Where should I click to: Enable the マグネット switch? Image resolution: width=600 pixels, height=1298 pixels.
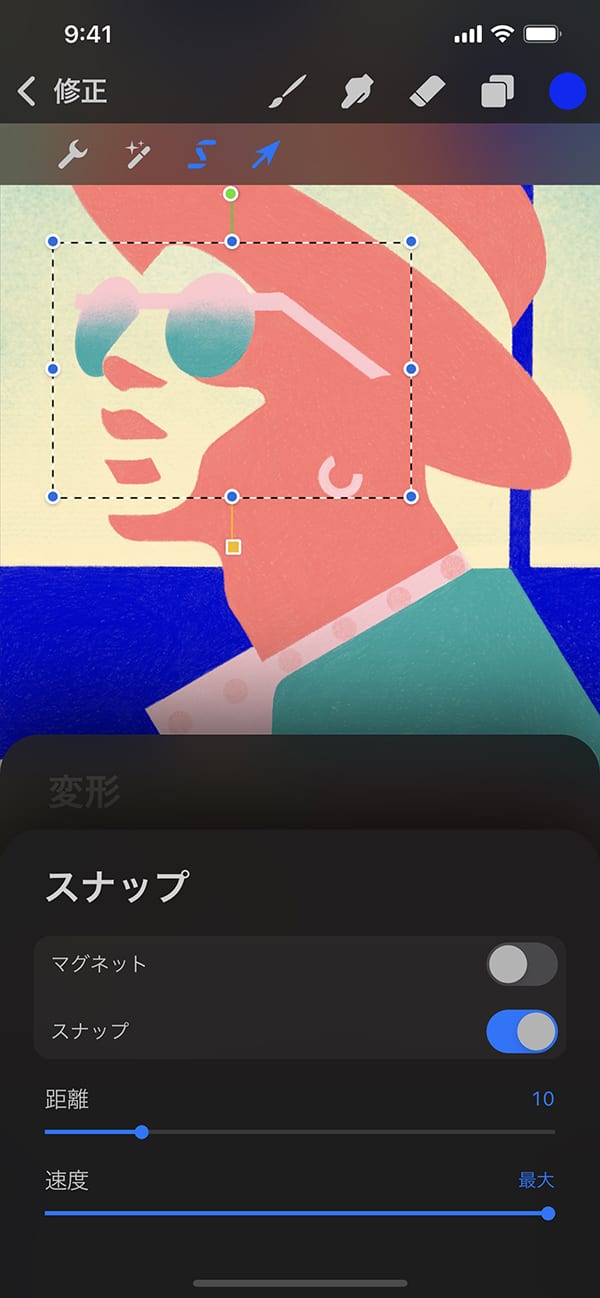521,964
